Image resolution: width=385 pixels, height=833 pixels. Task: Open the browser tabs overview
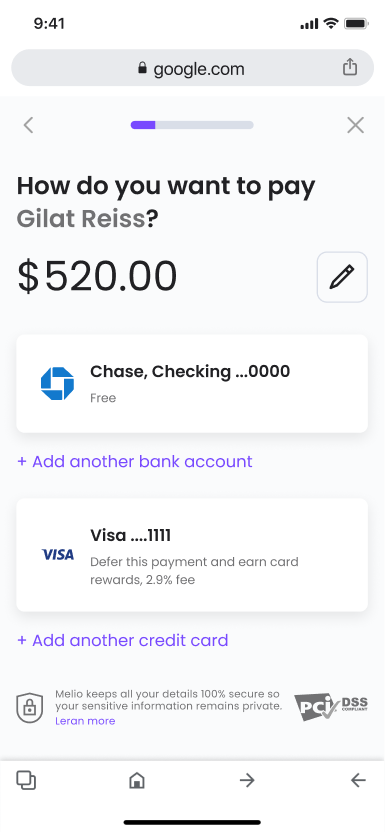pyautogui.click(x=26, y=780)
